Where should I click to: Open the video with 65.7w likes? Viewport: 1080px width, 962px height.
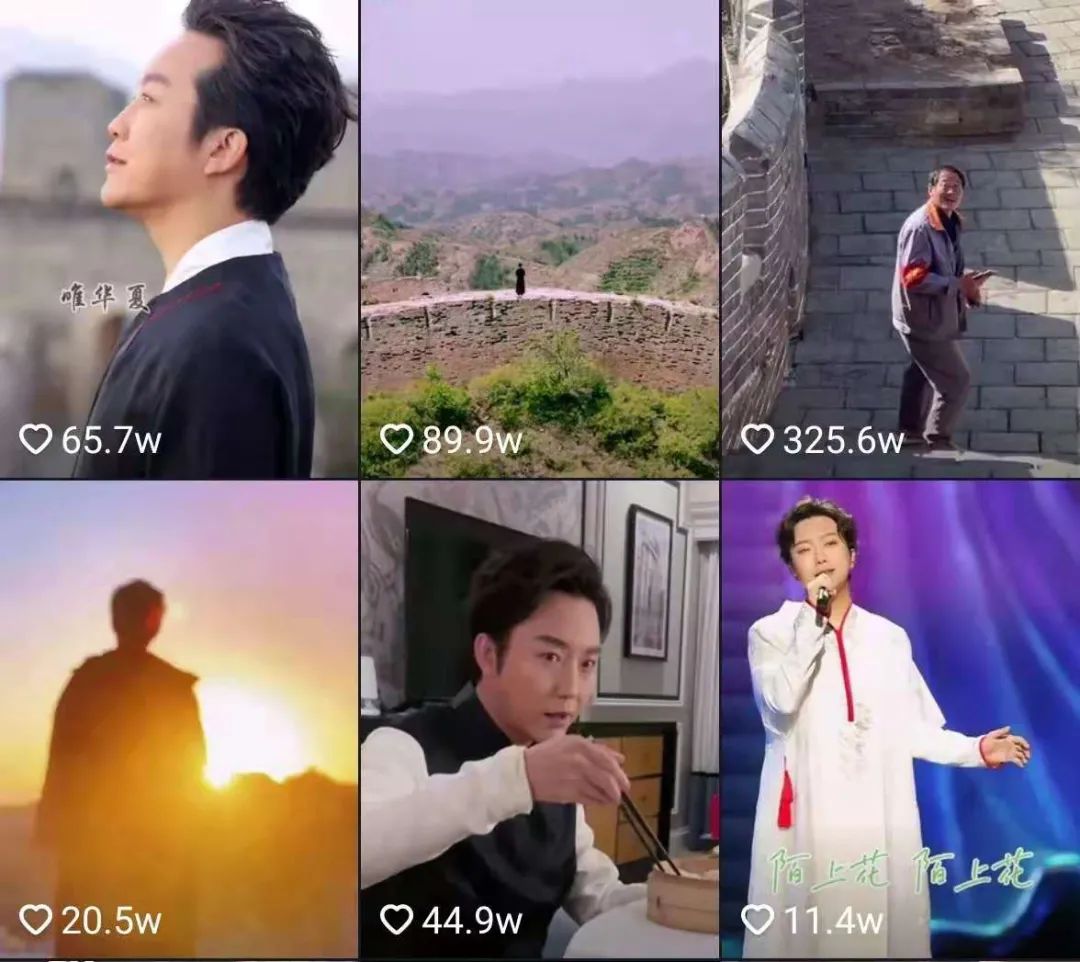(x=178, y=238)
